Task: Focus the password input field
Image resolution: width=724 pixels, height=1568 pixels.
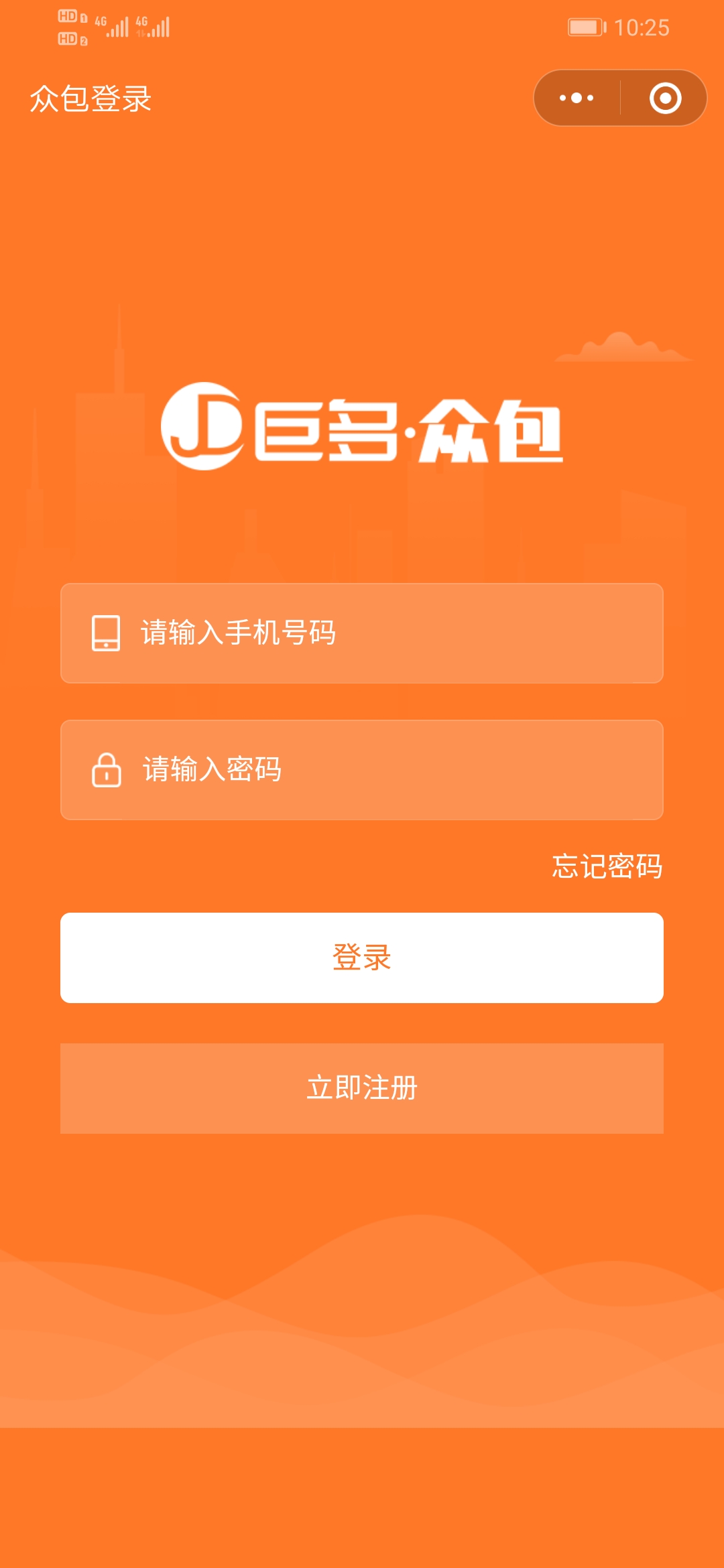Action: (362, 770)
